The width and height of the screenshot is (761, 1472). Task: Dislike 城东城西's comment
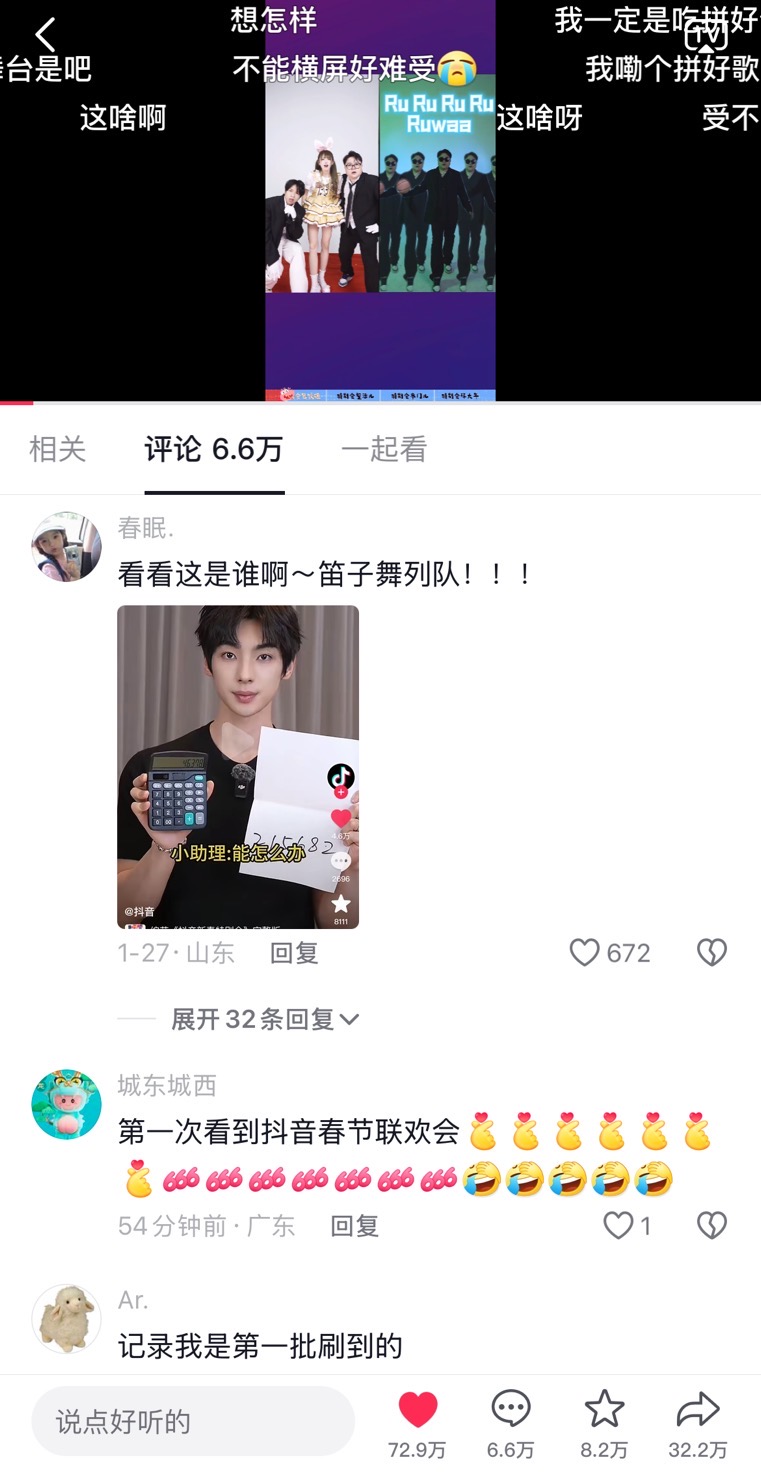pos(711,1226)
